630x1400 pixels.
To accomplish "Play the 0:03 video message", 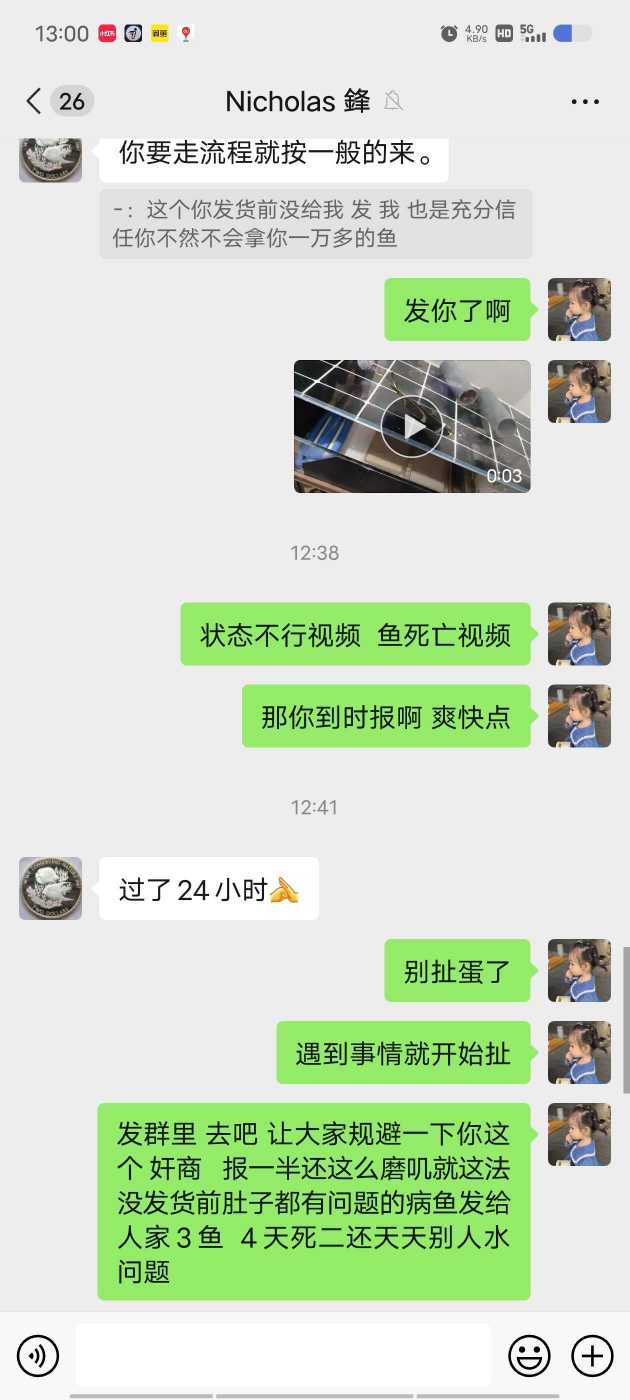I will coord(411,426).
